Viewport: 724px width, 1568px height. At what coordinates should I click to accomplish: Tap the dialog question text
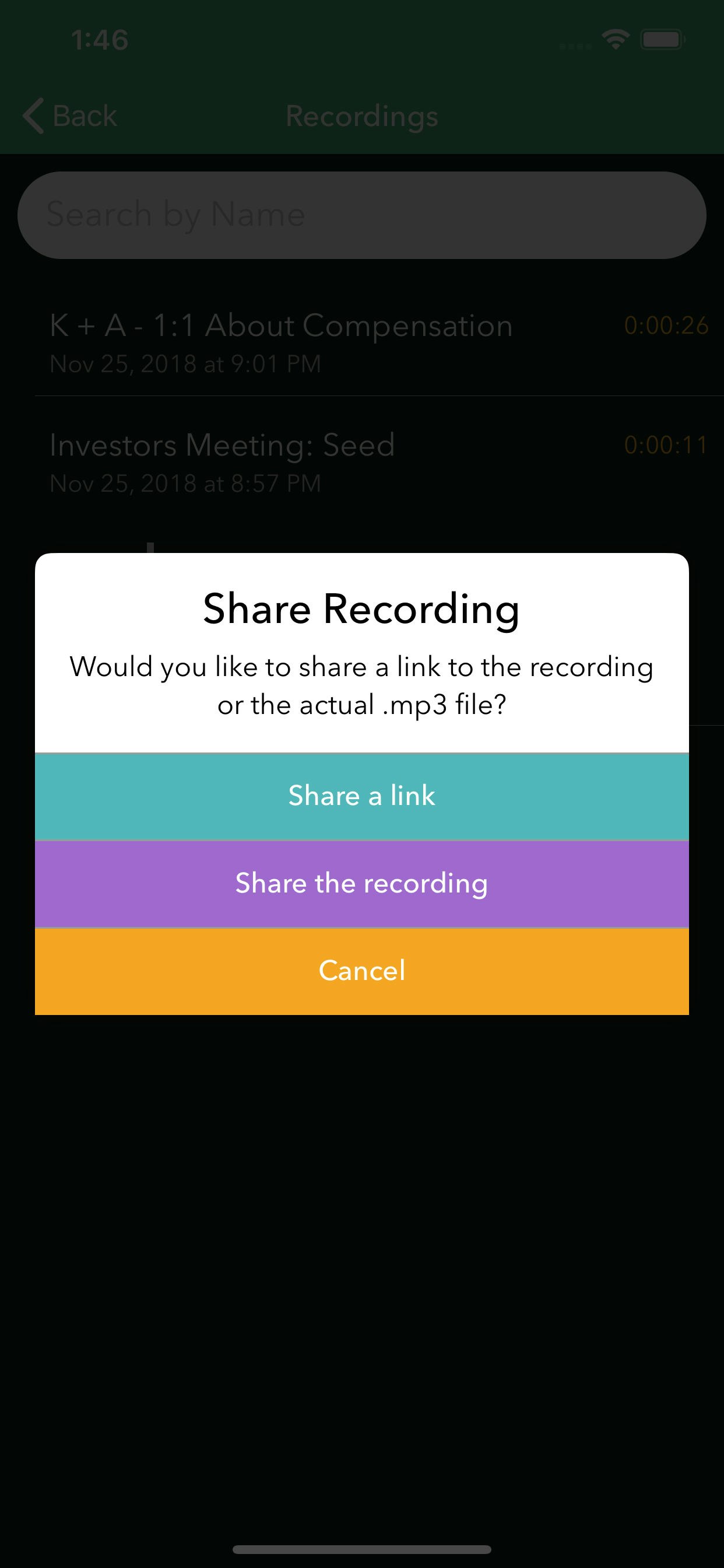(x=361, y=684)
